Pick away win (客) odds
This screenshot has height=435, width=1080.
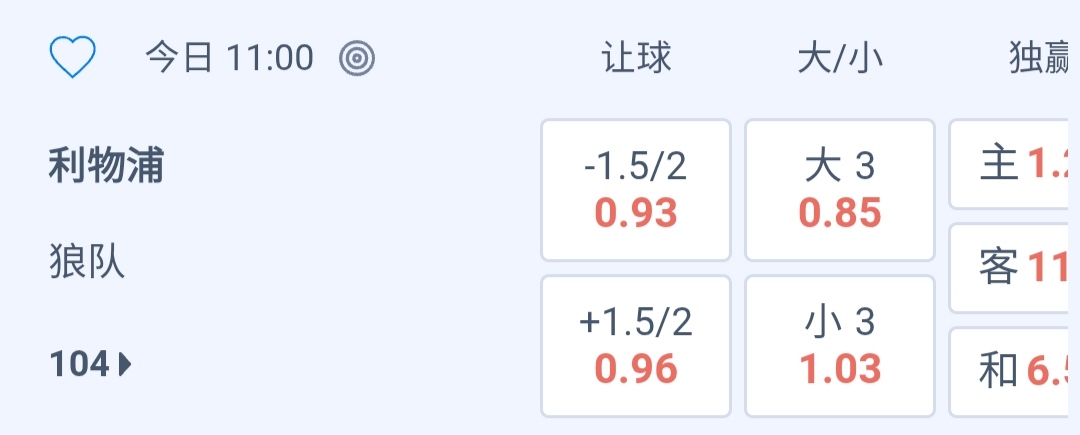1014,268
